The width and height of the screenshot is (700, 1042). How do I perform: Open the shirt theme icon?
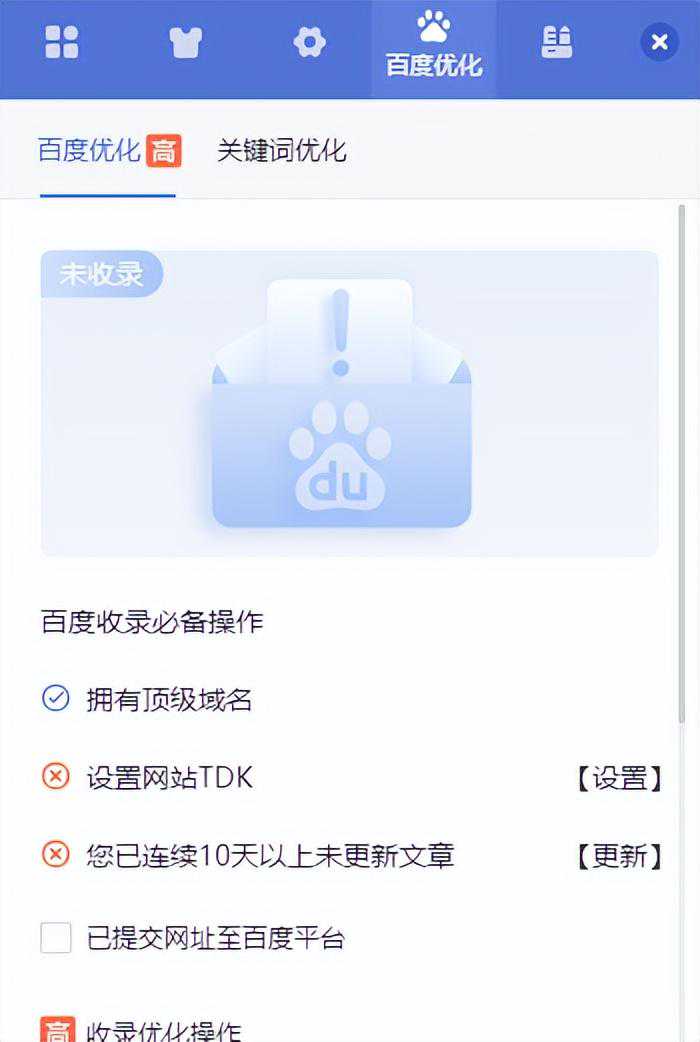(185, 43)
